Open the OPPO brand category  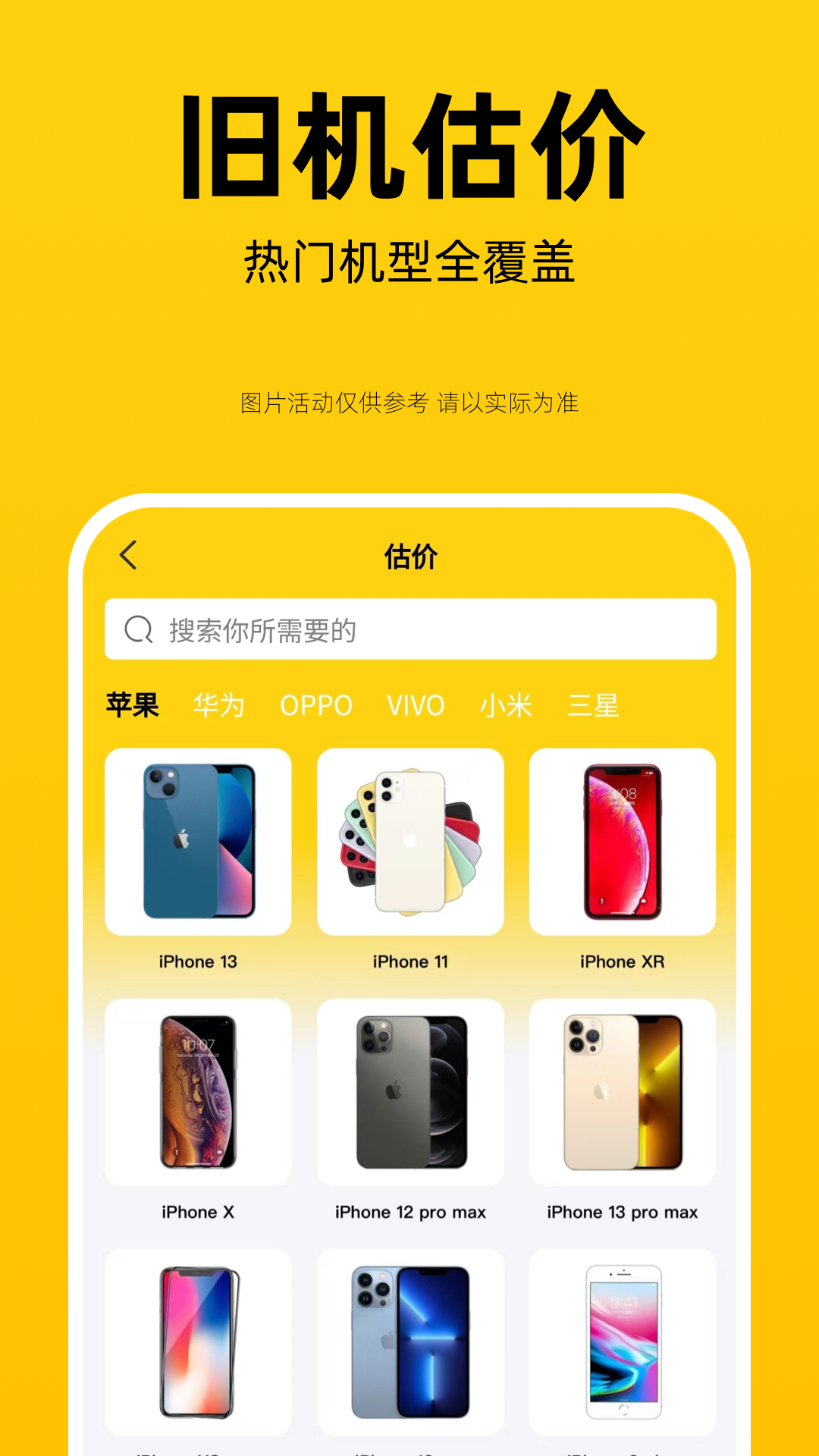(x=316, y=704)
